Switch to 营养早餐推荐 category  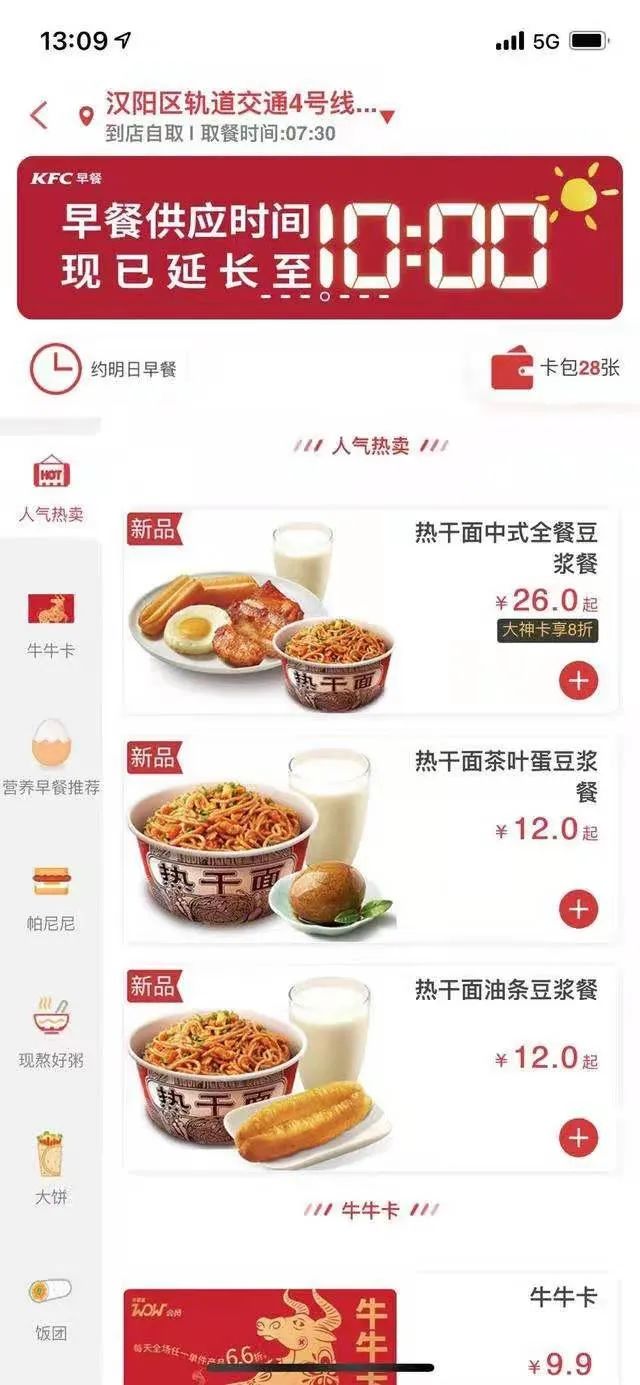coord(51,760)
